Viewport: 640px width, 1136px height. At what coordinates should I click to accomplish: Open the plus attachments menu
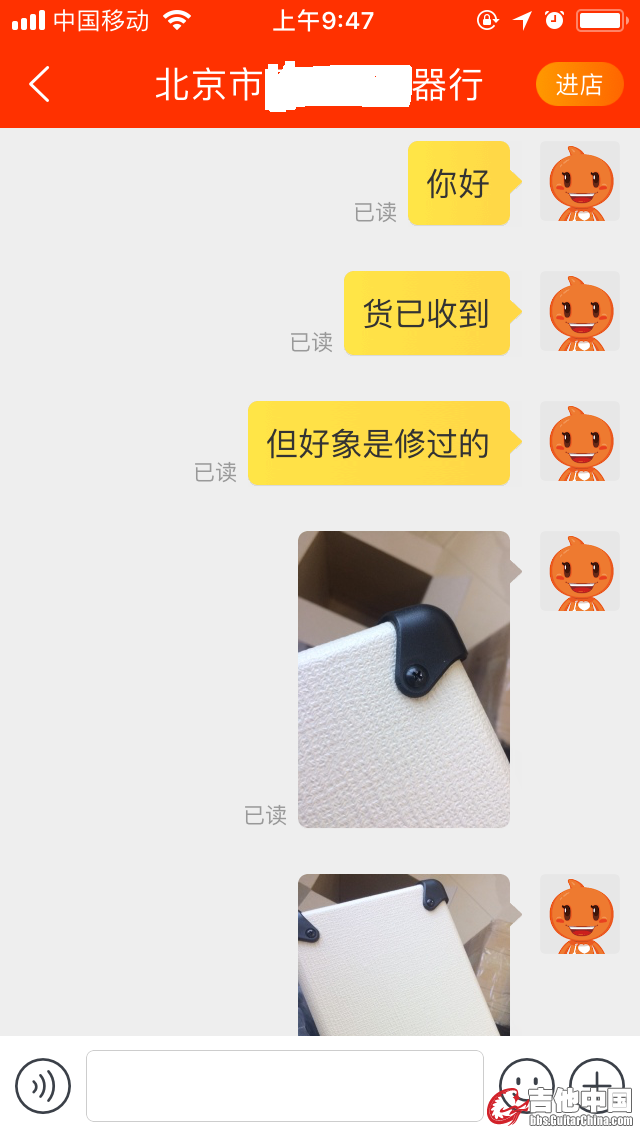pyautogui.click(x=596, y=1084)
